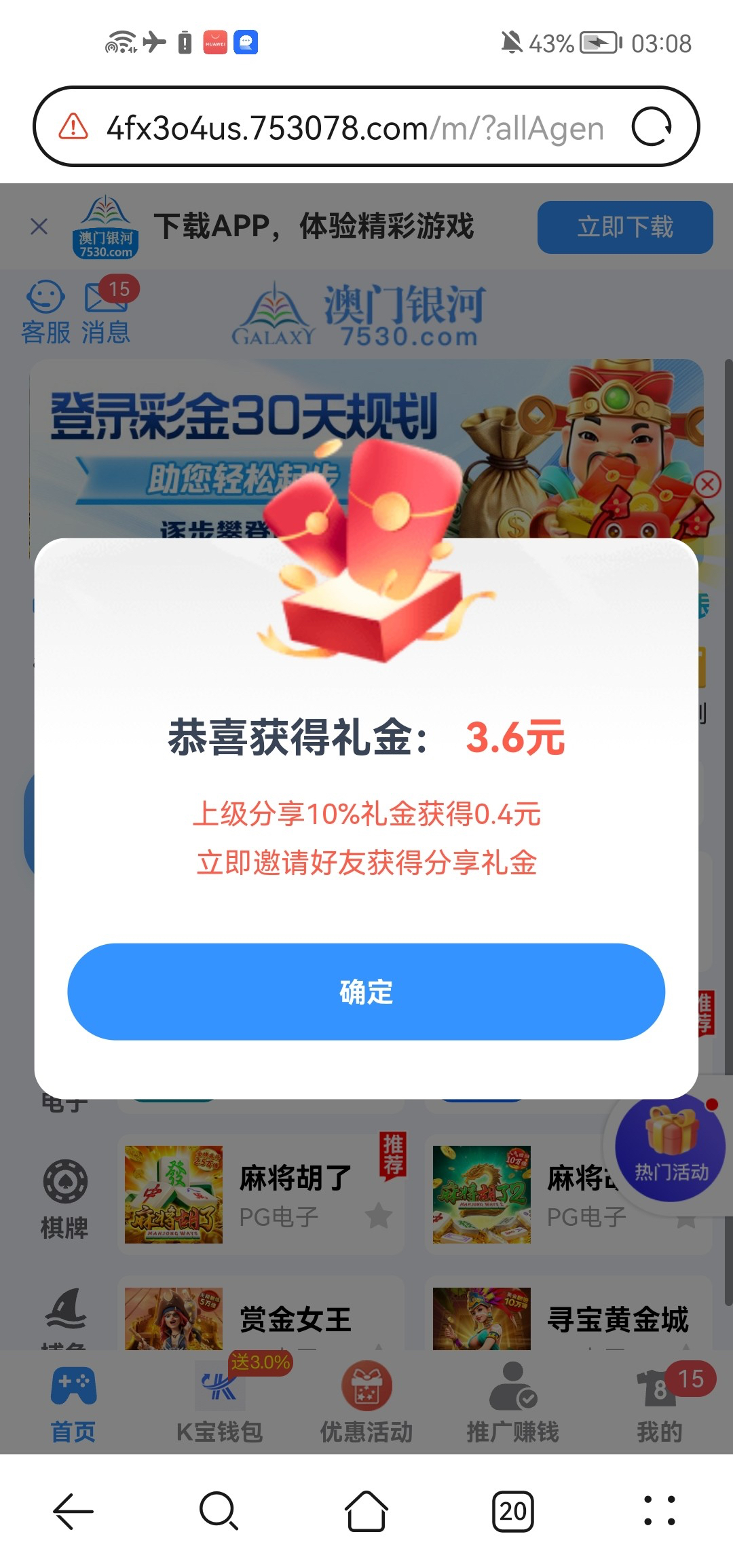The width and height of the screenshot is (733, 1568).
Task: Open 赏金女王 game card
Action: tap(261, 1318)
